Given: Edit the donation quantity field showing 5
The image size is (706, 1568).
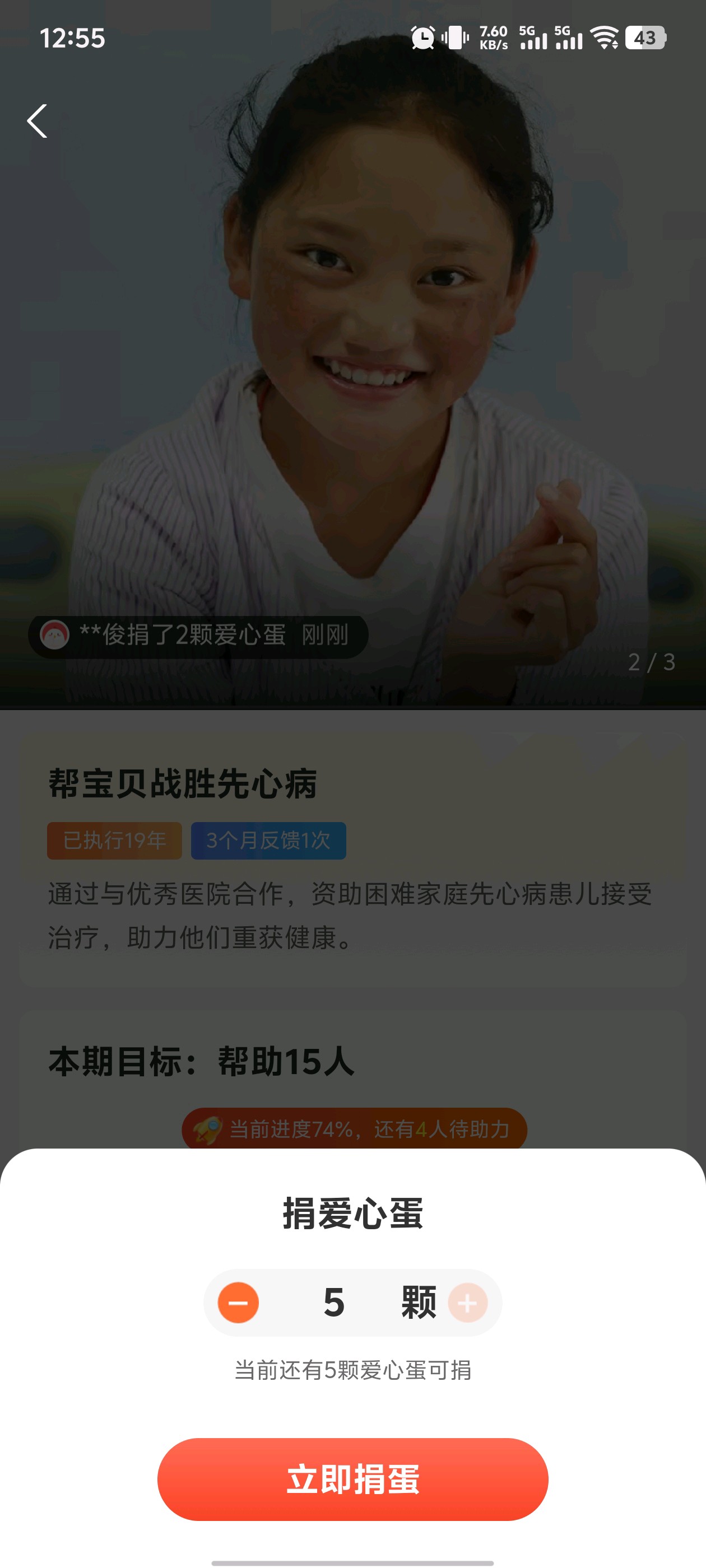Looking at the screenshot, I should coord(334,1303).
